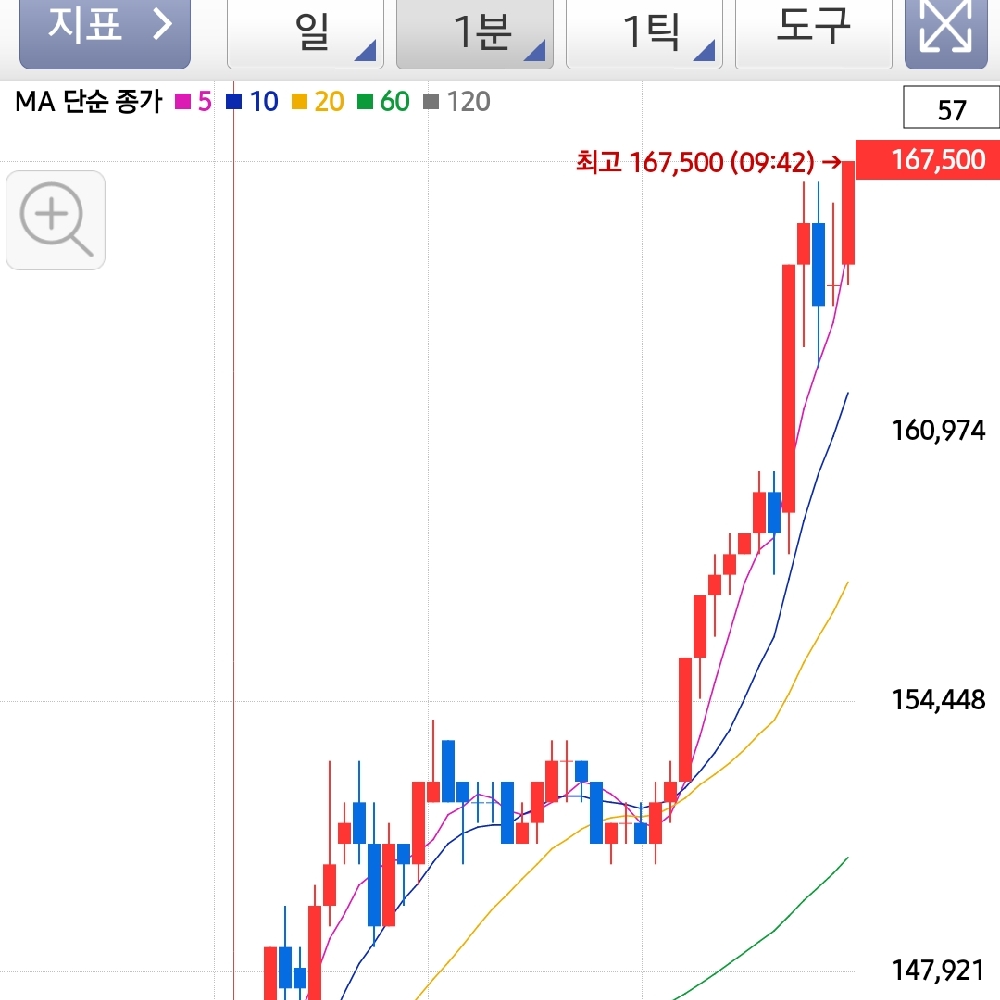Tap the magnifier zoom-in button
Screen dimensions: 1000x1000
(56, 220)
